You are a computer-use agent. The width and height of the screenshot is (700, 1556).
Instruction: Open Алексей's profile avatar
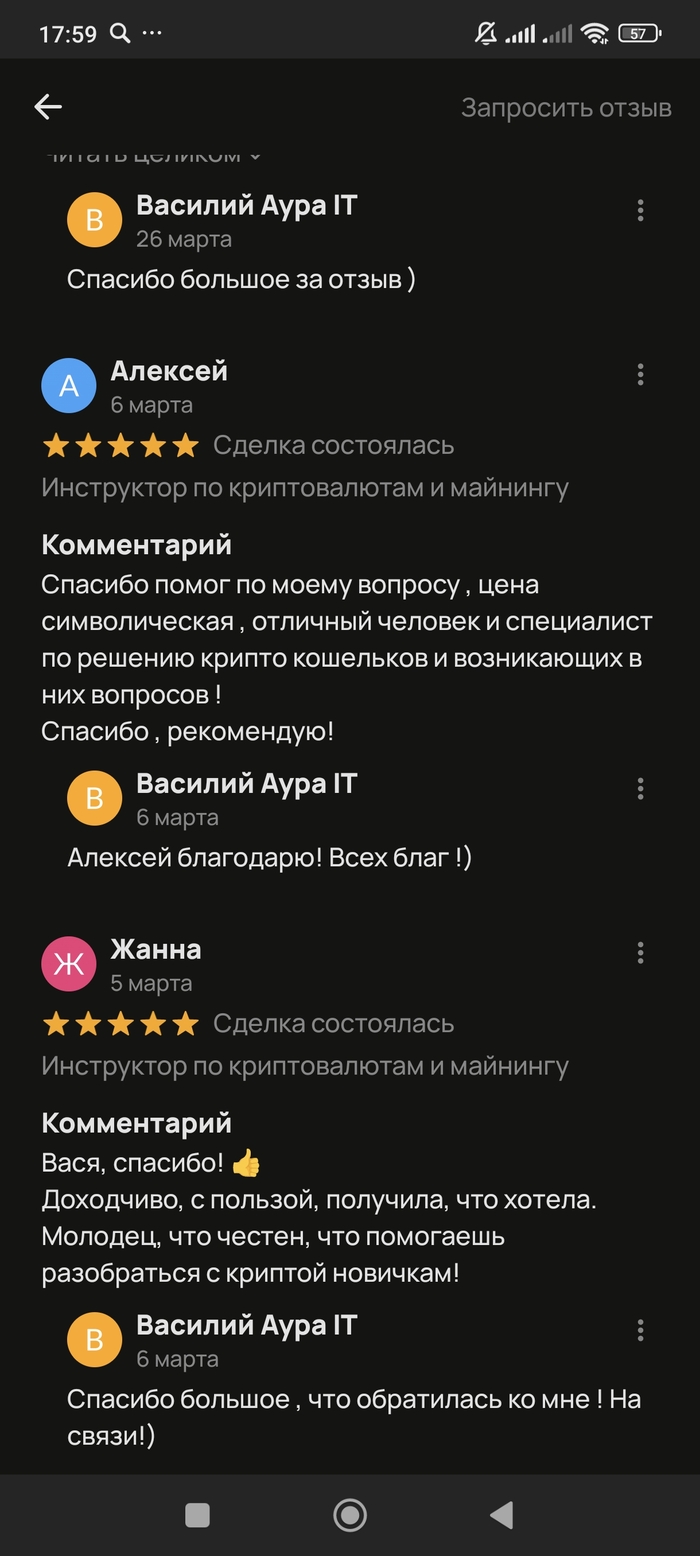click(x=69, y=386)
